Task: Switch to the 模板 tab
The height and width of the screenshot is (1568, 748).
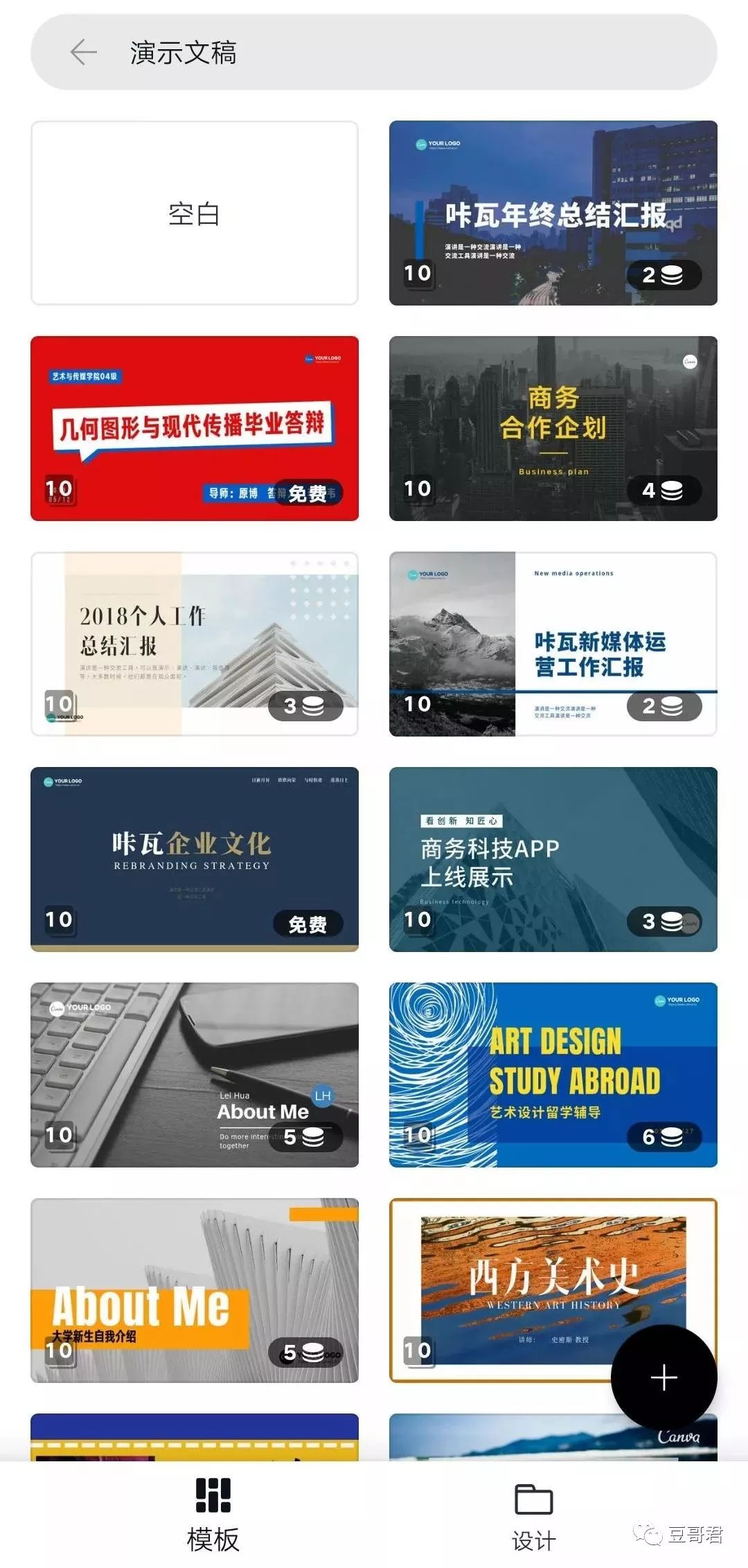Action: [x=213, y=1515]
